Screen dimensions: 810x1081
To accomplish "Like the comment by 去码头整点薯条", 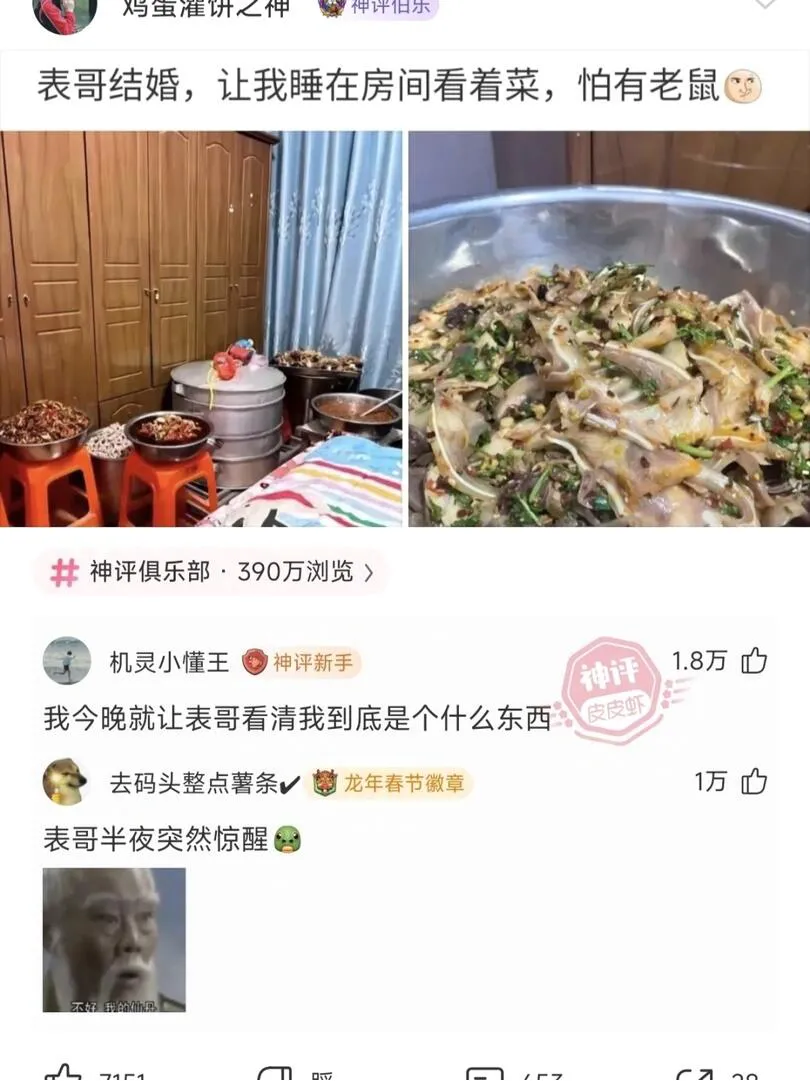I will tap(754, 781).
